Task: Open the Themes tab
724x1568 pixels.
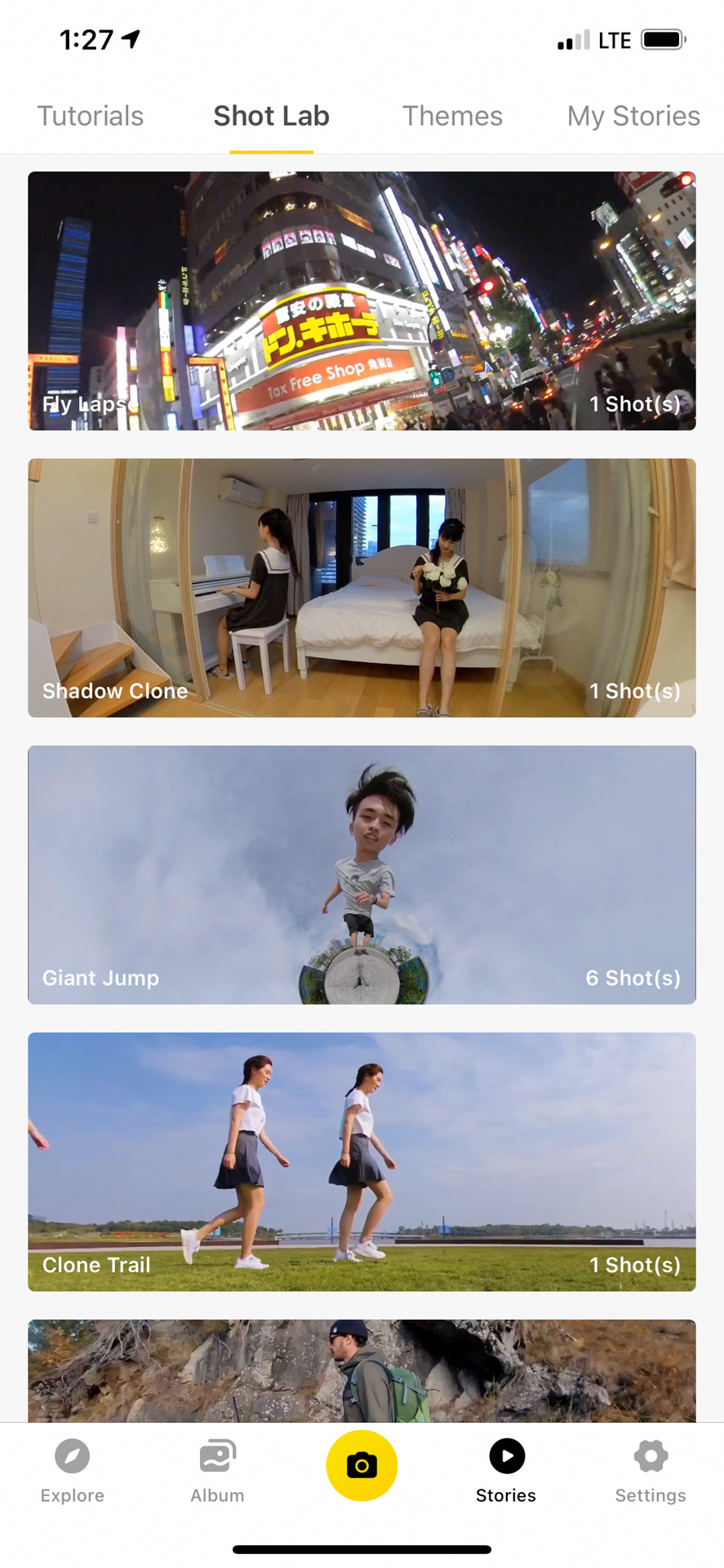Action: pos(452,116)
